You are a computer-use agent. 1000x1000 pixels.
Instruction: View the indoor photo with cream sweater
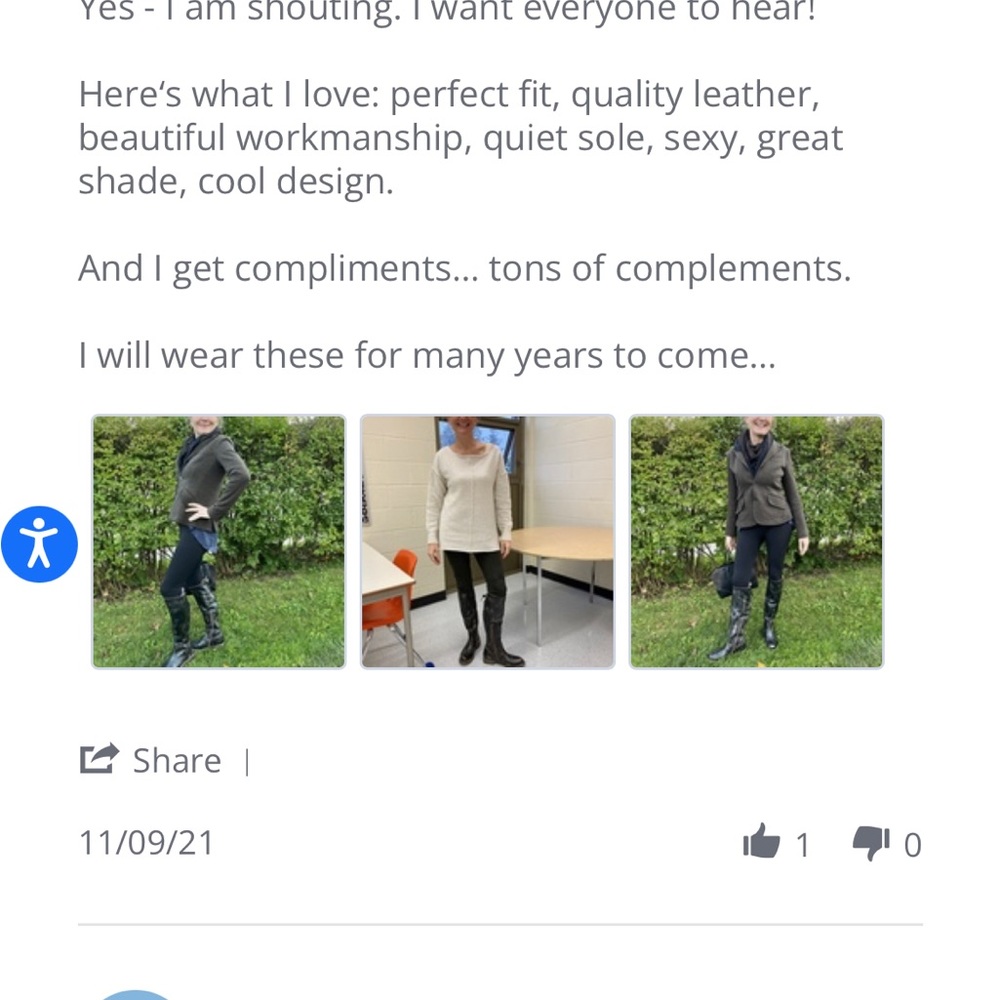487,541
